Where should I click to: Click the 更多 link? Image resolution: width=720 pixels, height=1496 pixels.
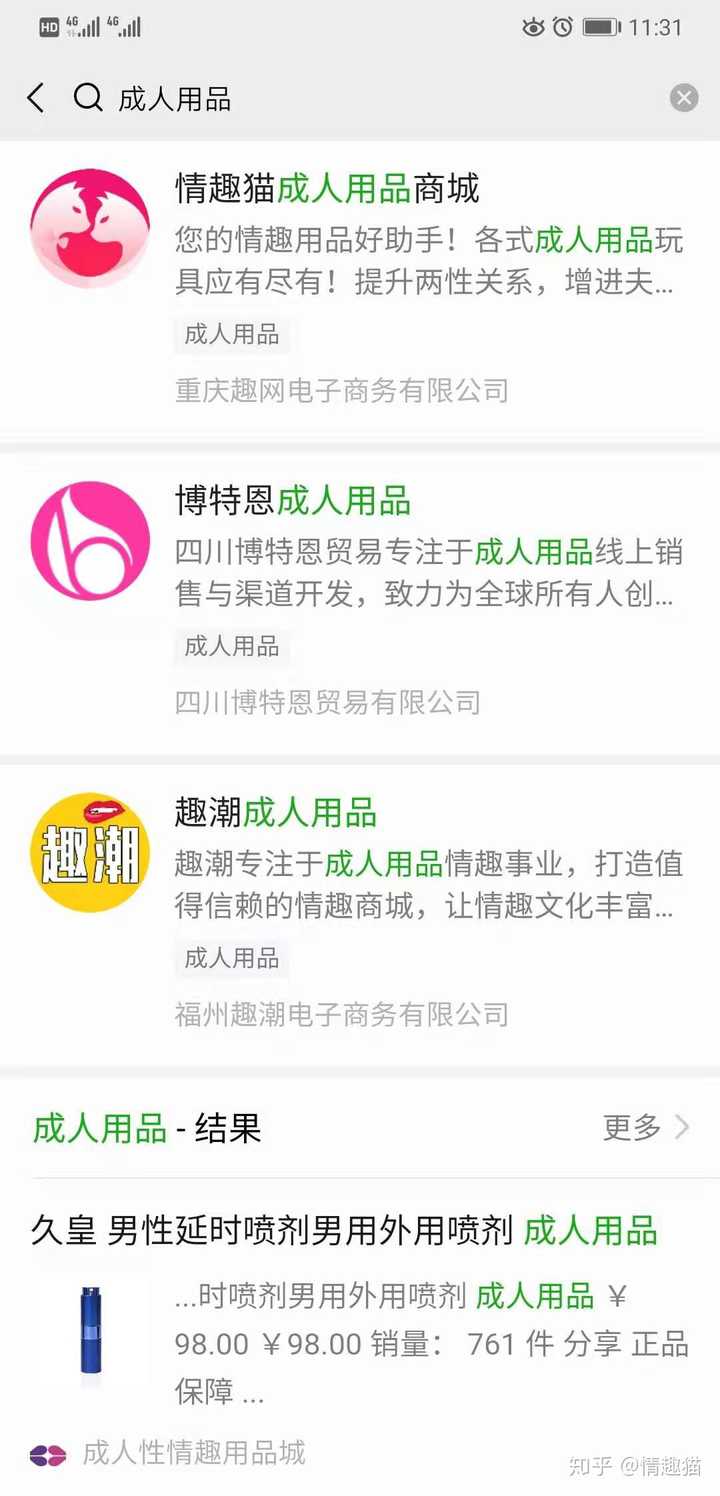coord(630,1129)
